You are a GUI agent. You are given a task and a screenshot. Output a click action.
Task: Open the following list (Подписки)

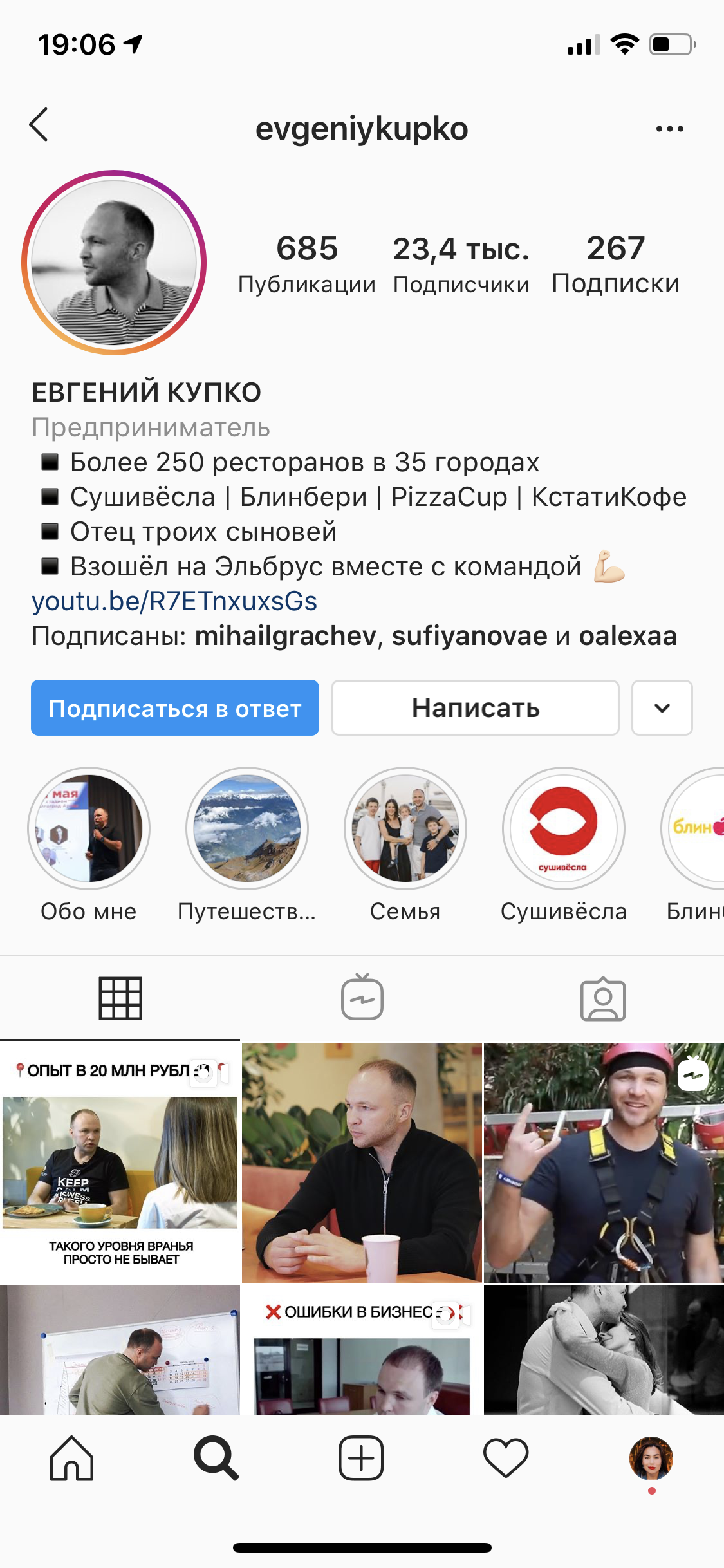tap(615, 264)
